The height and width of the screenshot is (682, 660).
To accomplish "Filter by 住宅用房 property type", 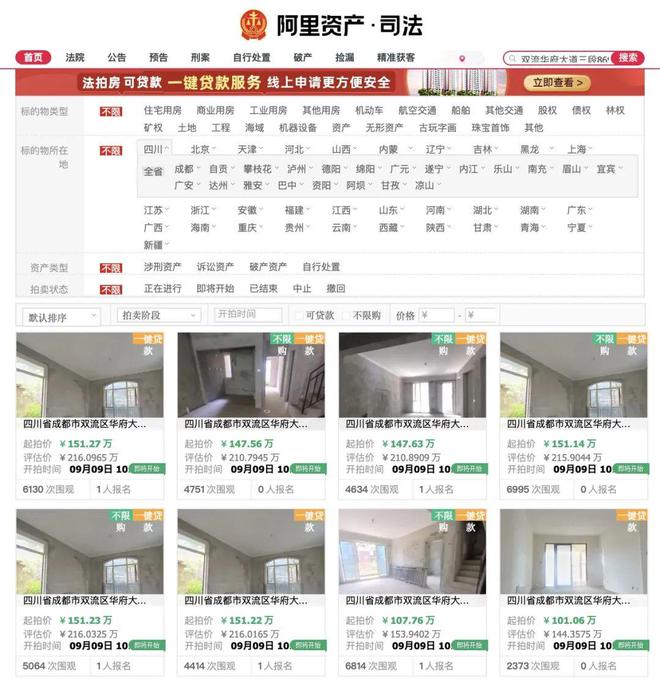I will tap(162, 110).
